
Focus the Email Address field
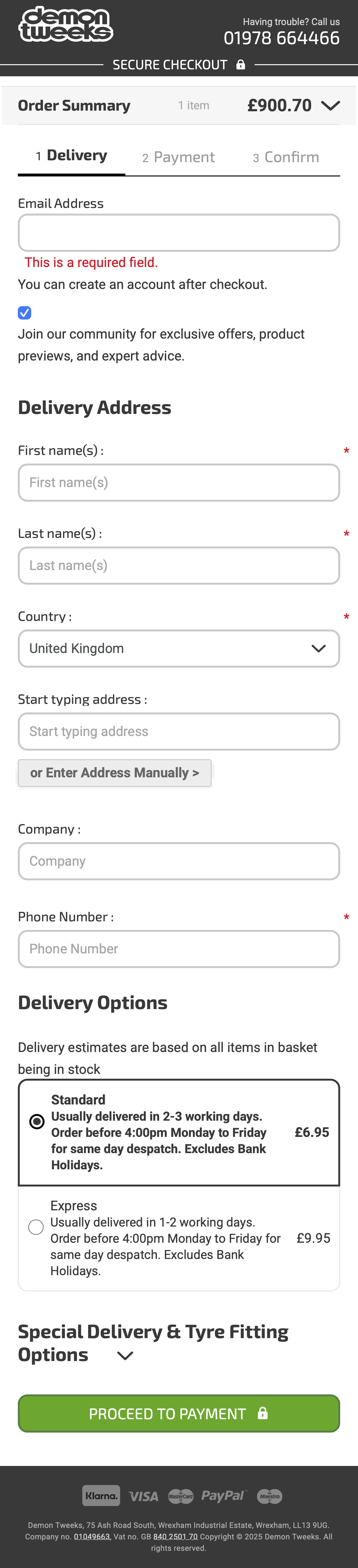[x=179, y=232]
